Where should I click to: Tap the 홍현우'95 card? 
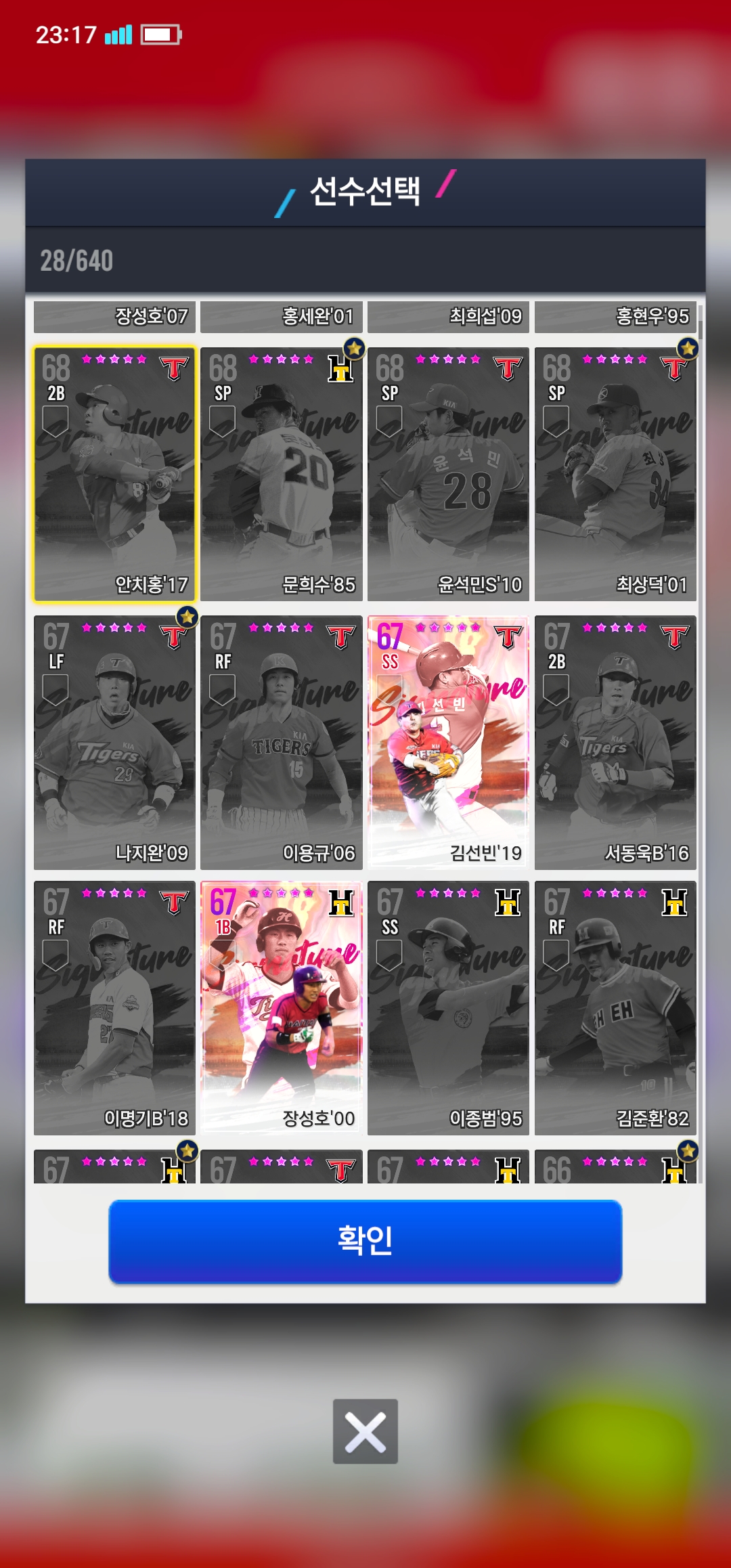click(616, 317)
